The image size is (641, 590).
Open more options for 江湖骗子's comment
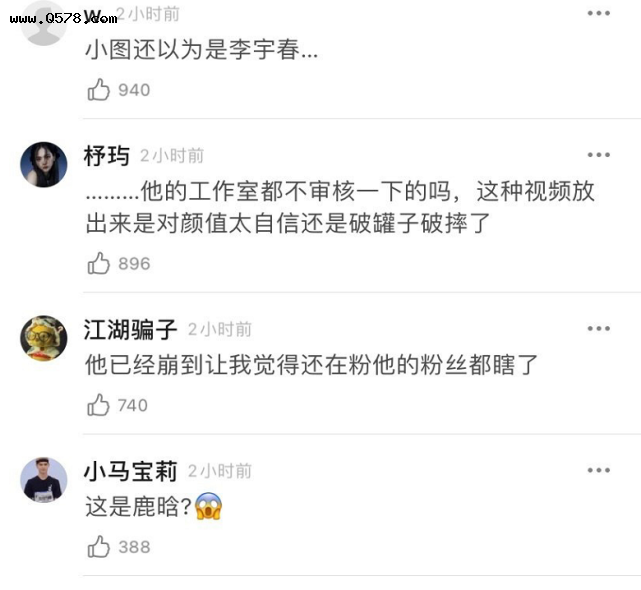598,329
